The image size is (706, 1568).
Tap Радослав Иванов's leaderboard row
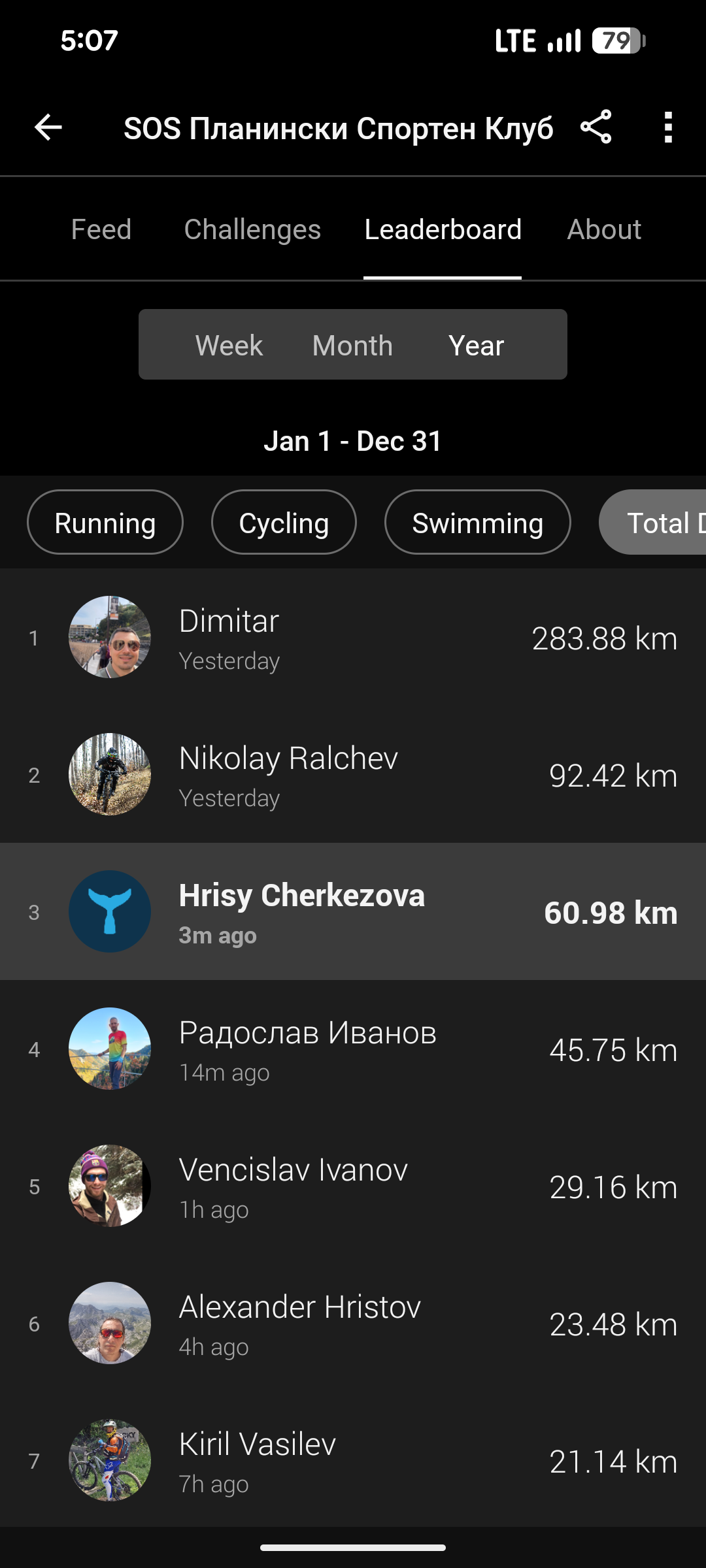click(x=353, y=1049)
